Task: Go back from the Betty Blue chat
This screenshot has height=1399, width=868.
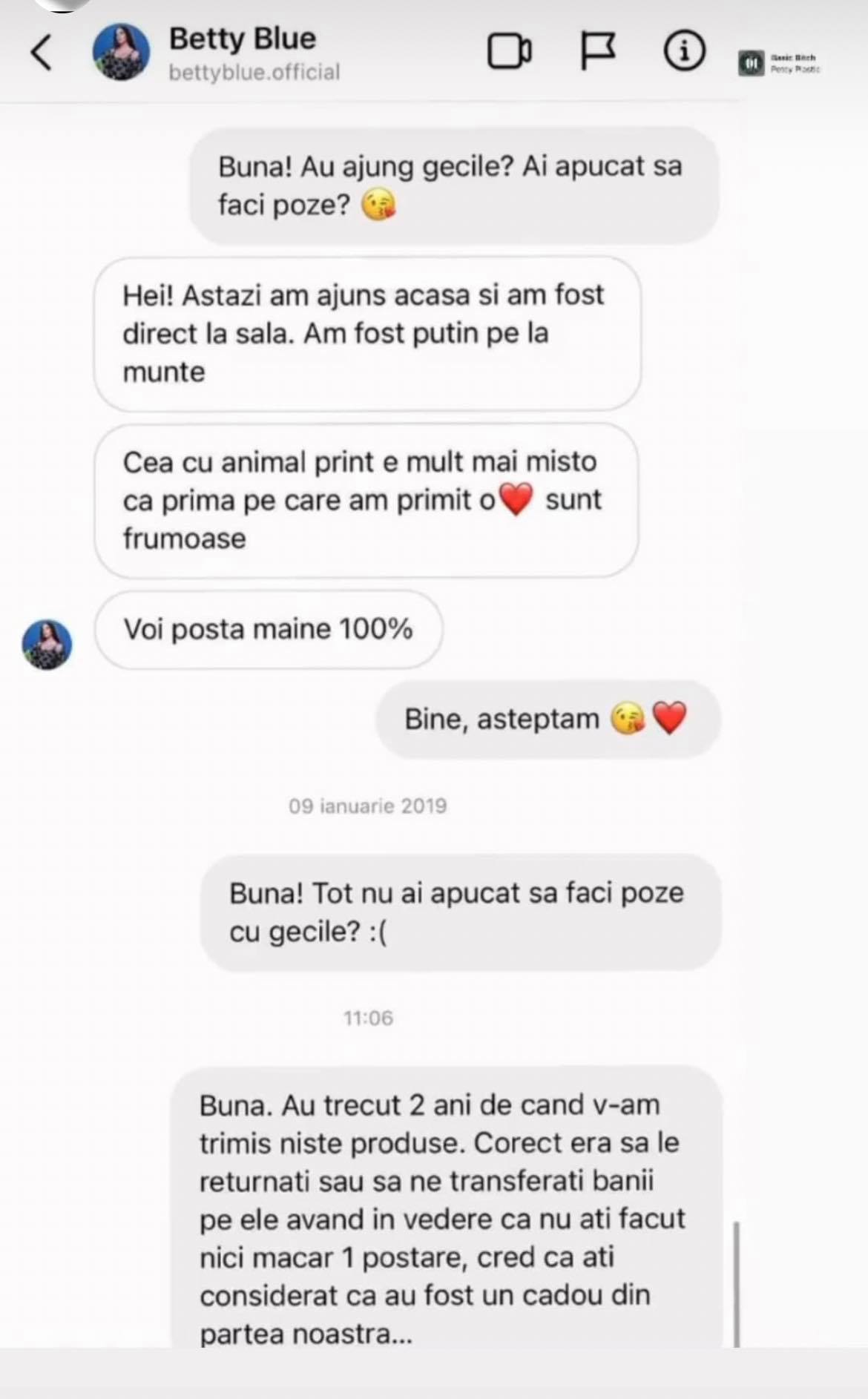Action: click(42, 52)
